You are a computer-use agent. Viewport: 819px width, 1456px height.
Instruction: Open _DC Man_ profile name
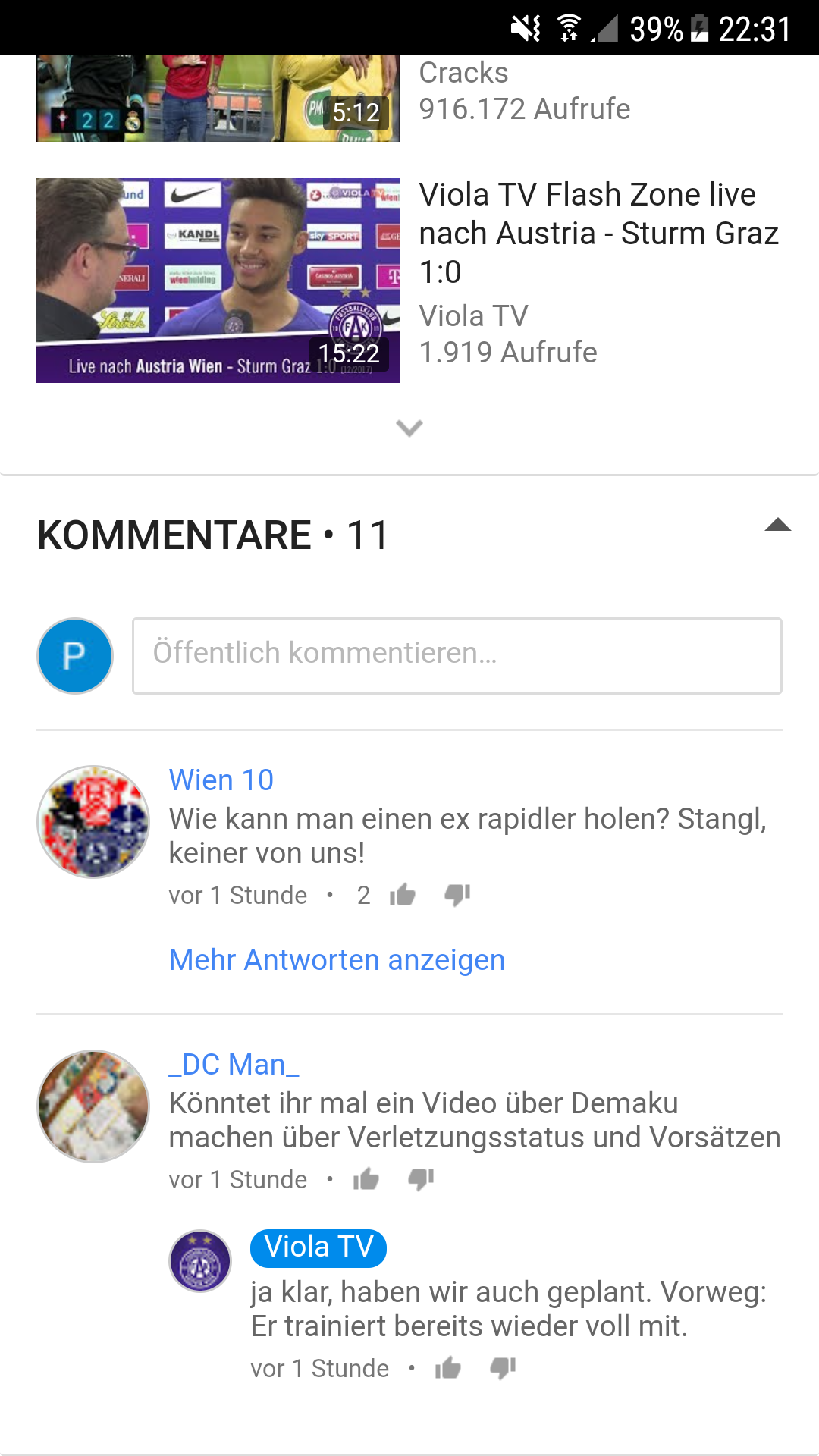click(234, 1064)
